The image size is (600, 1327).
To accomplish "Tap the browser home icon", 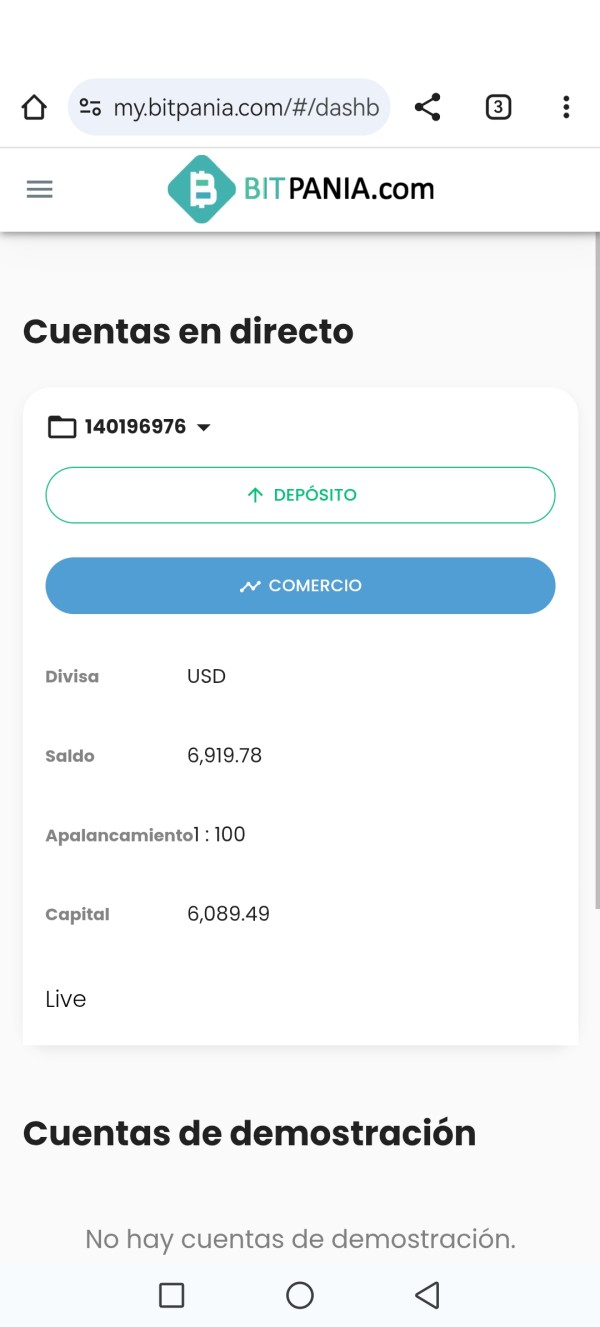I will [x=34, y=107].
